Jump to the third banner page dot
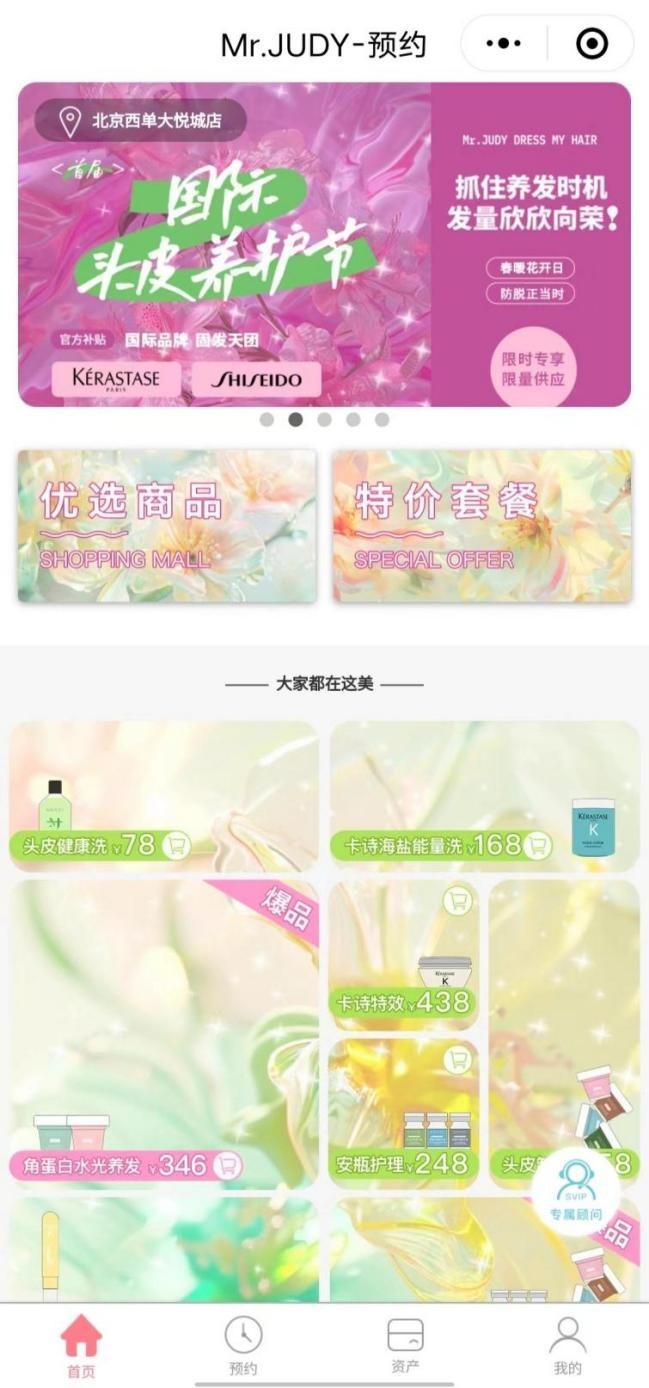This screenshot has height=1388, width=649. click(324, 420)
